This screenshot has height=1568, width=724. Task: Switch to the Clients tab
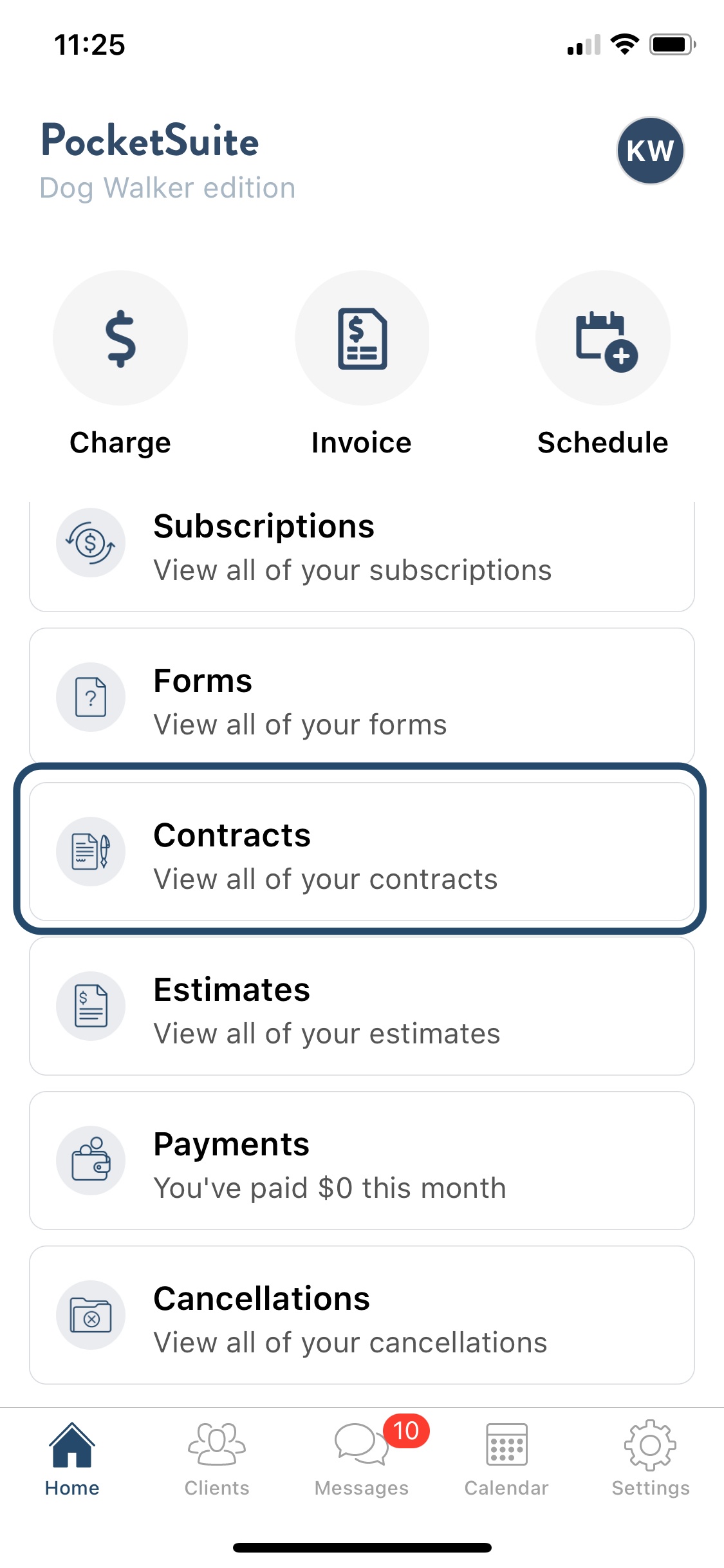[x=217, y=1460]
